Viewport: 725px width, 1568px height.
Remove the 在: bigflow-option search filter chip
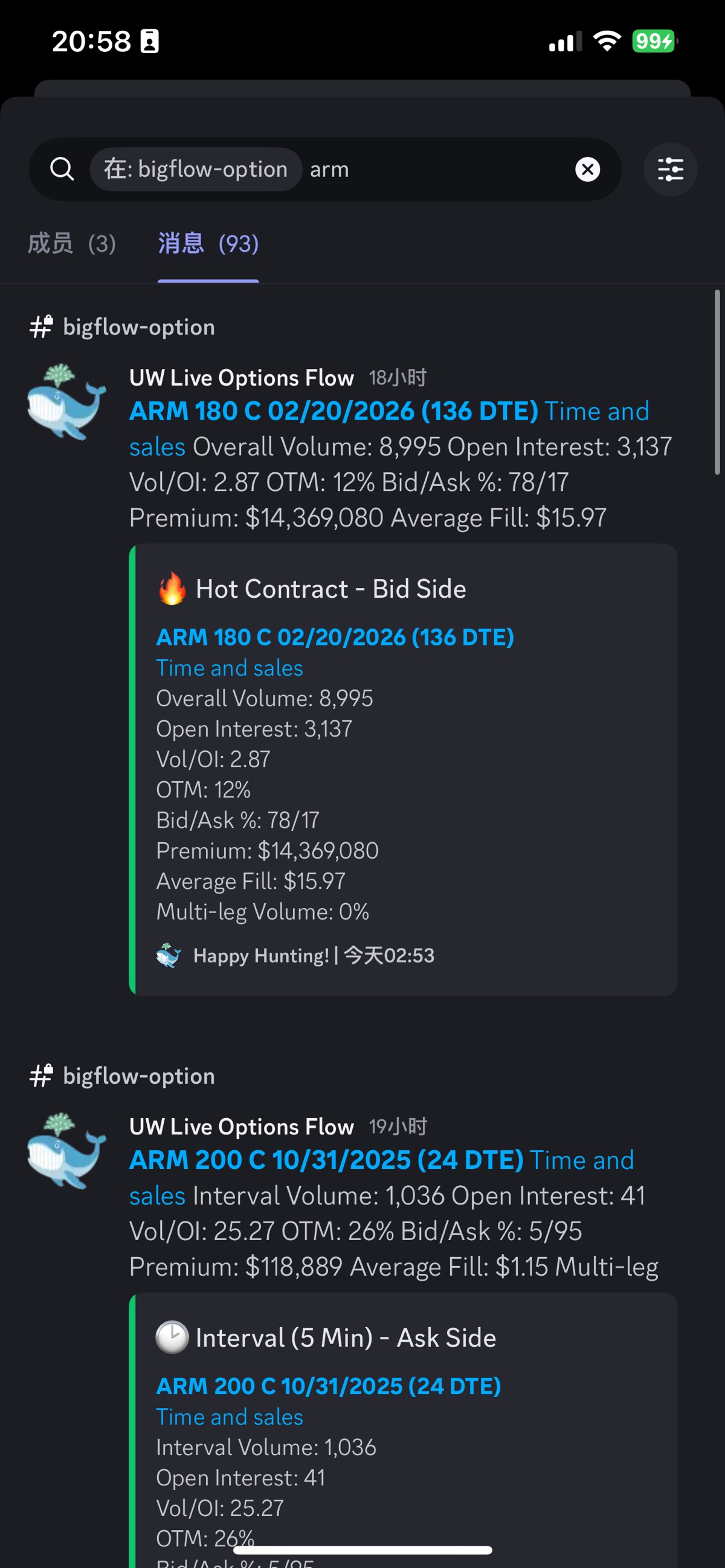(x=196, y=169)
